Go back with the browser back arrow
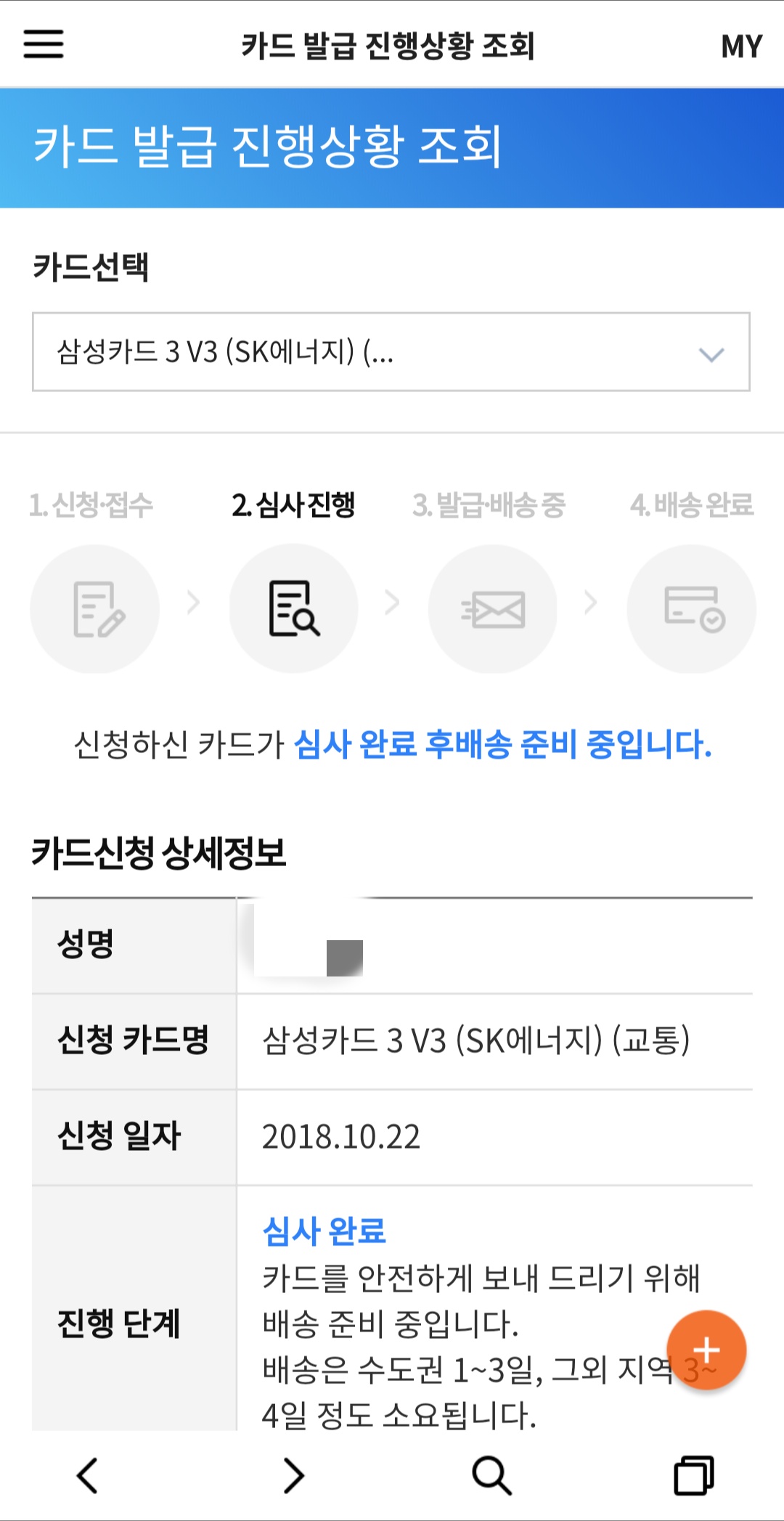 tap(87, 1475)
